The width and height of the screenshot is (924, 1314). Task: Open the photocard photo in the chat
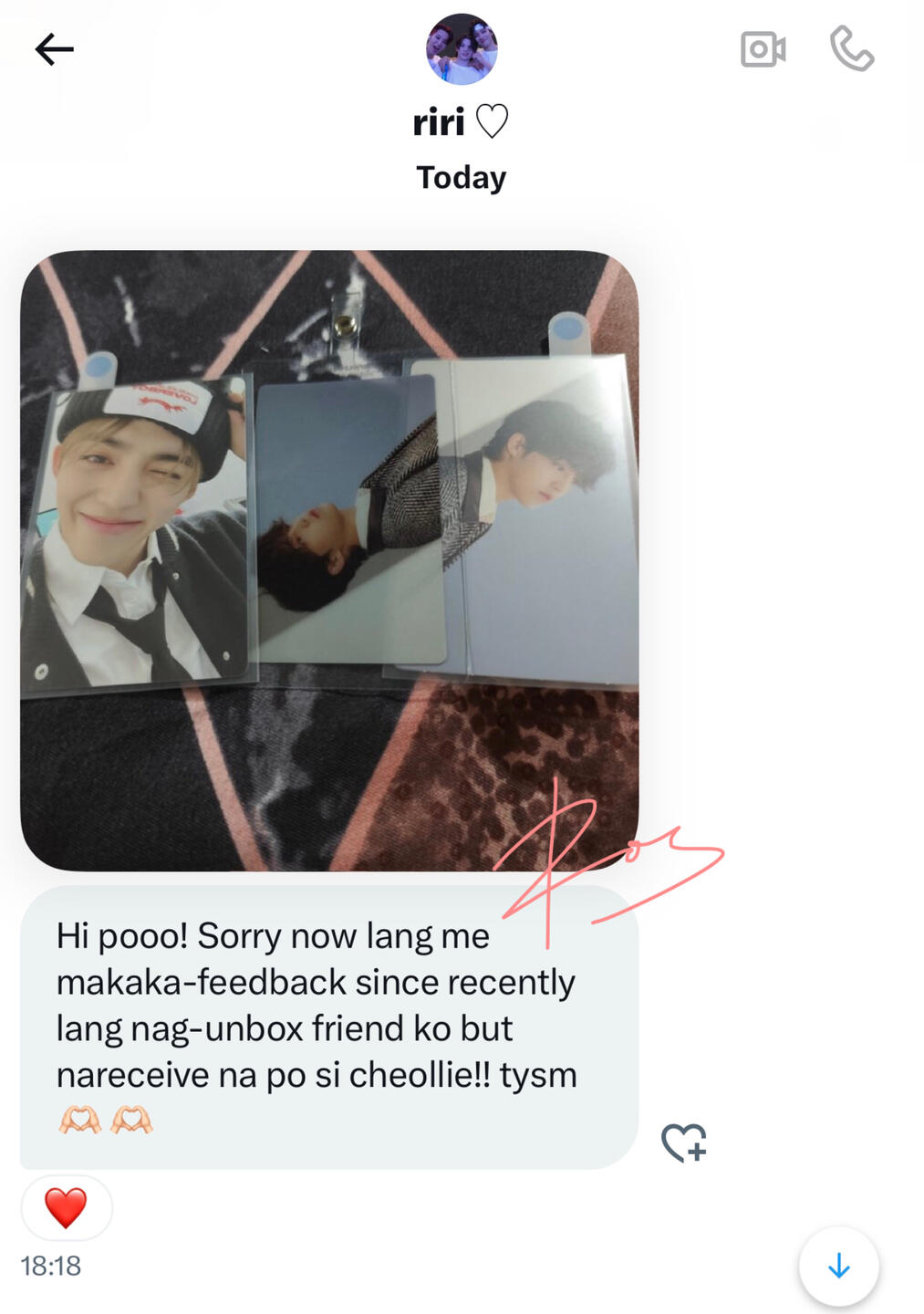[x=329, y=560]
